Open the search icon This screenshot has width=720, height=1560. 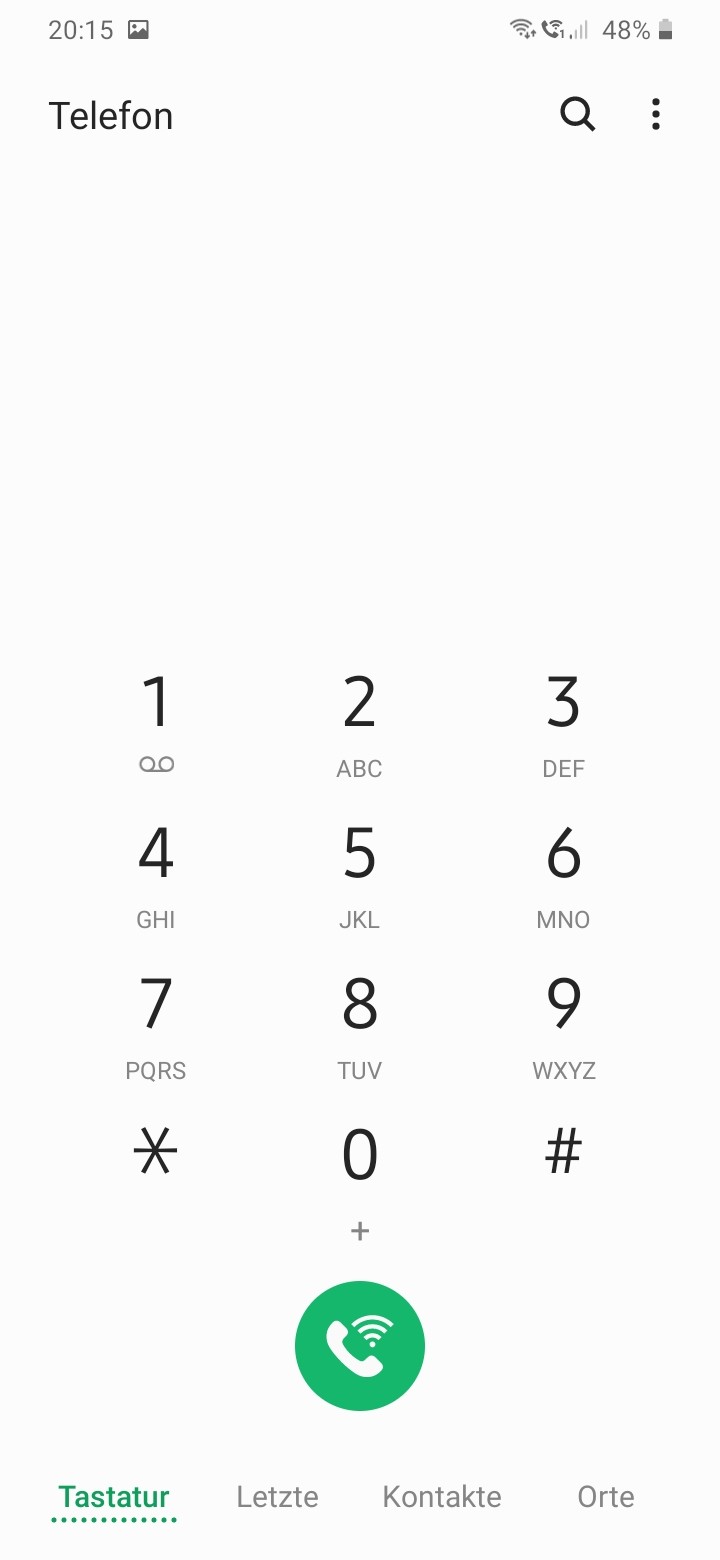coord(577,115)
